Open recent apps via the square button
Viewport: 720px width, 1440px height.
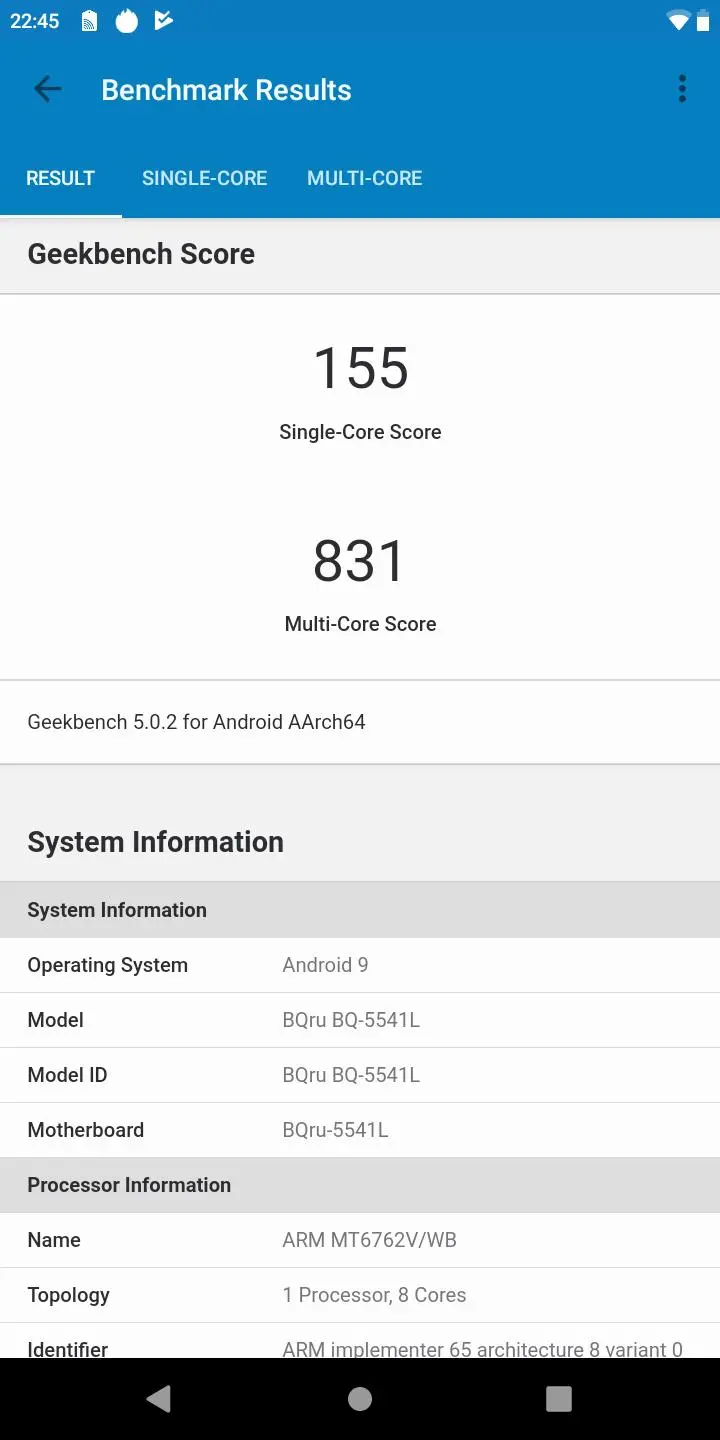pyautogui.click(x=559, y=1399)
